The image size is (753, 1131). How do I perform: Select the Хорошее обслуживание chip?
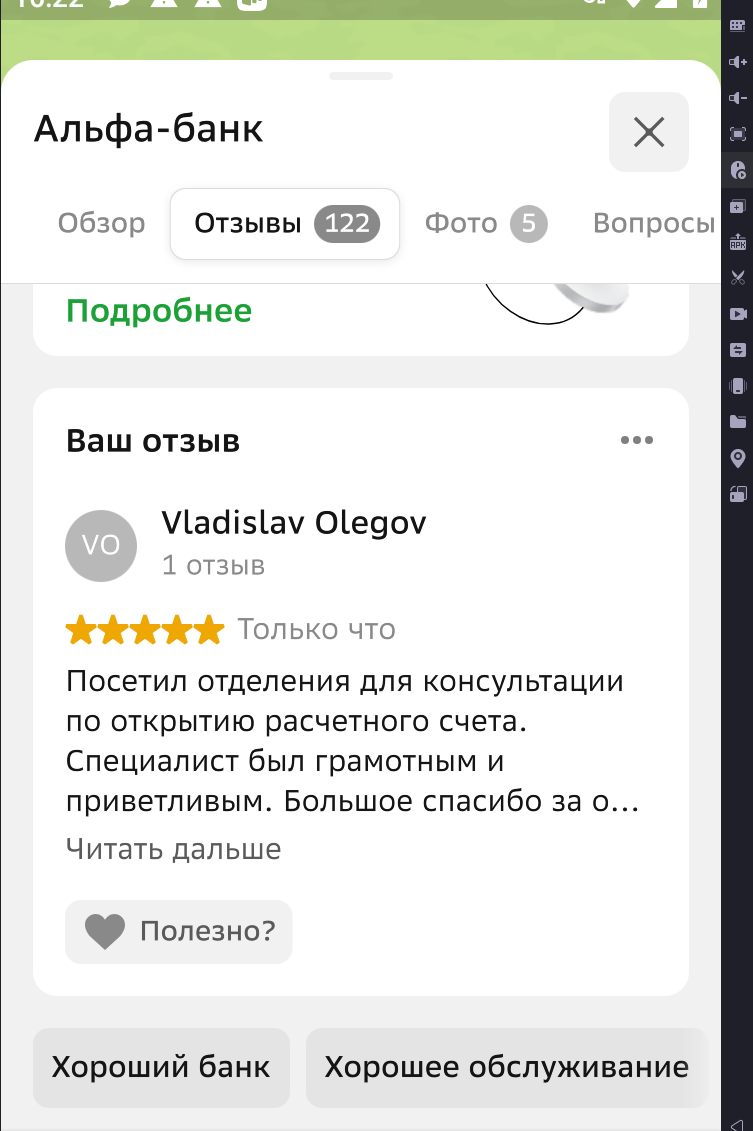coord(506,1067)
